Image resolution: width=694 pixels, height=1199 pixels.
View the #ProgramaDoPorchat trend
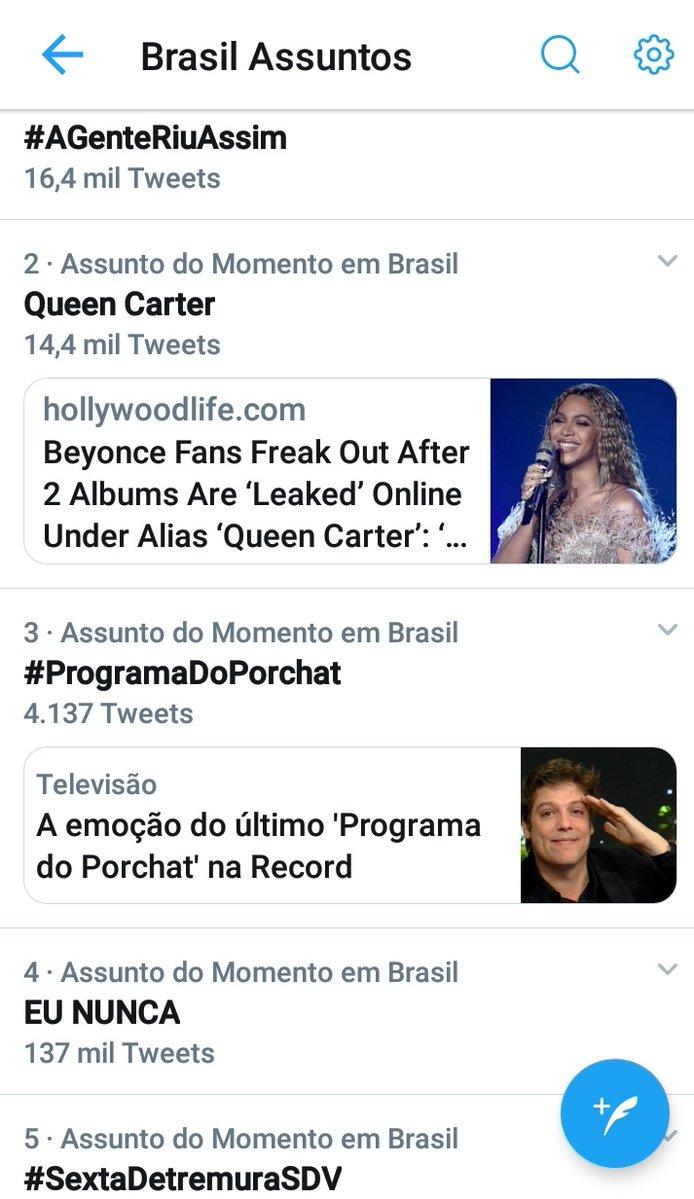coord(183,673)
